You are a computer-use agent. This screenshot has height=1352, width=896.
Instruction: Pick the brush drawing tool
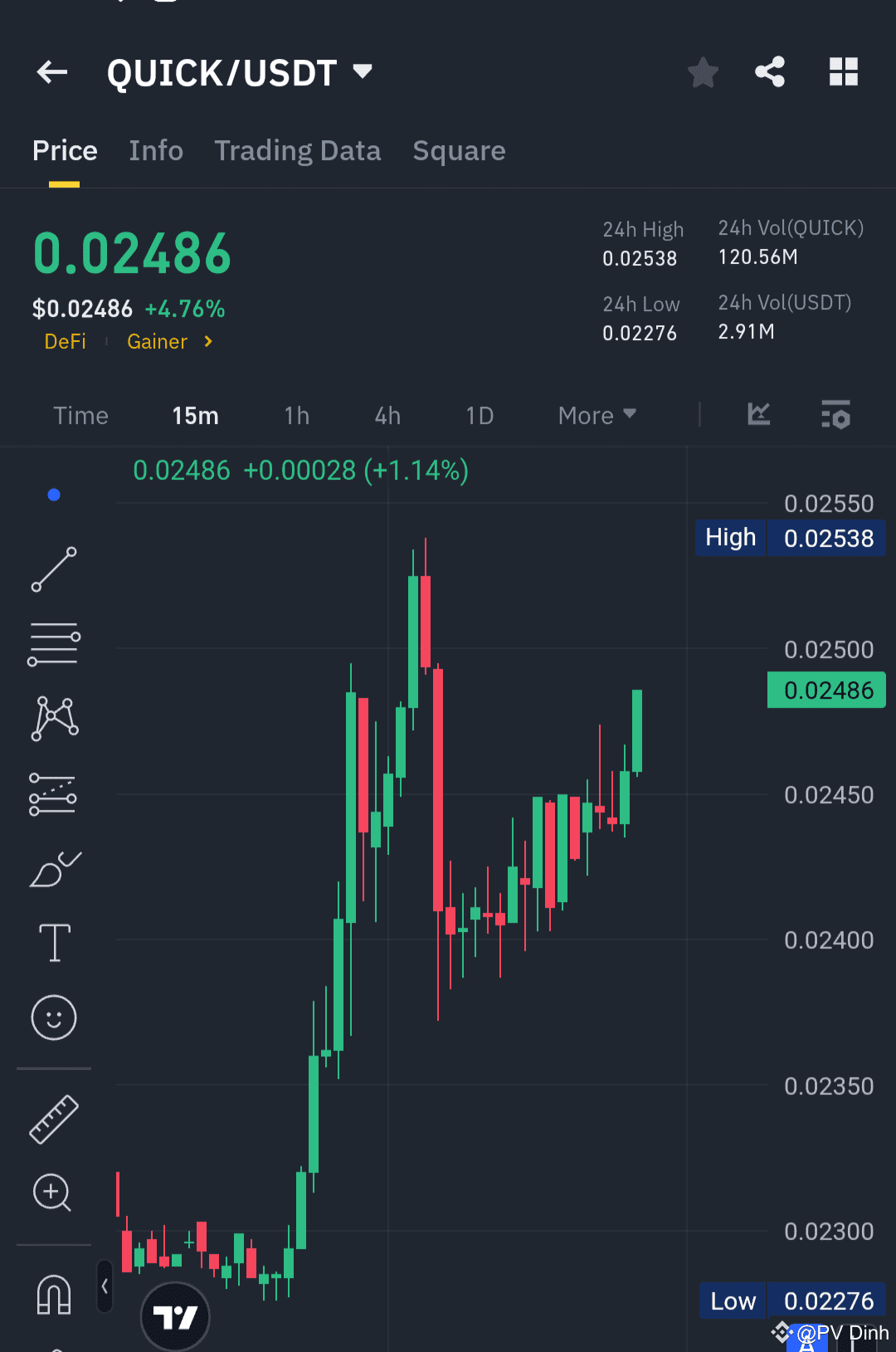click(x=53, y=868)
